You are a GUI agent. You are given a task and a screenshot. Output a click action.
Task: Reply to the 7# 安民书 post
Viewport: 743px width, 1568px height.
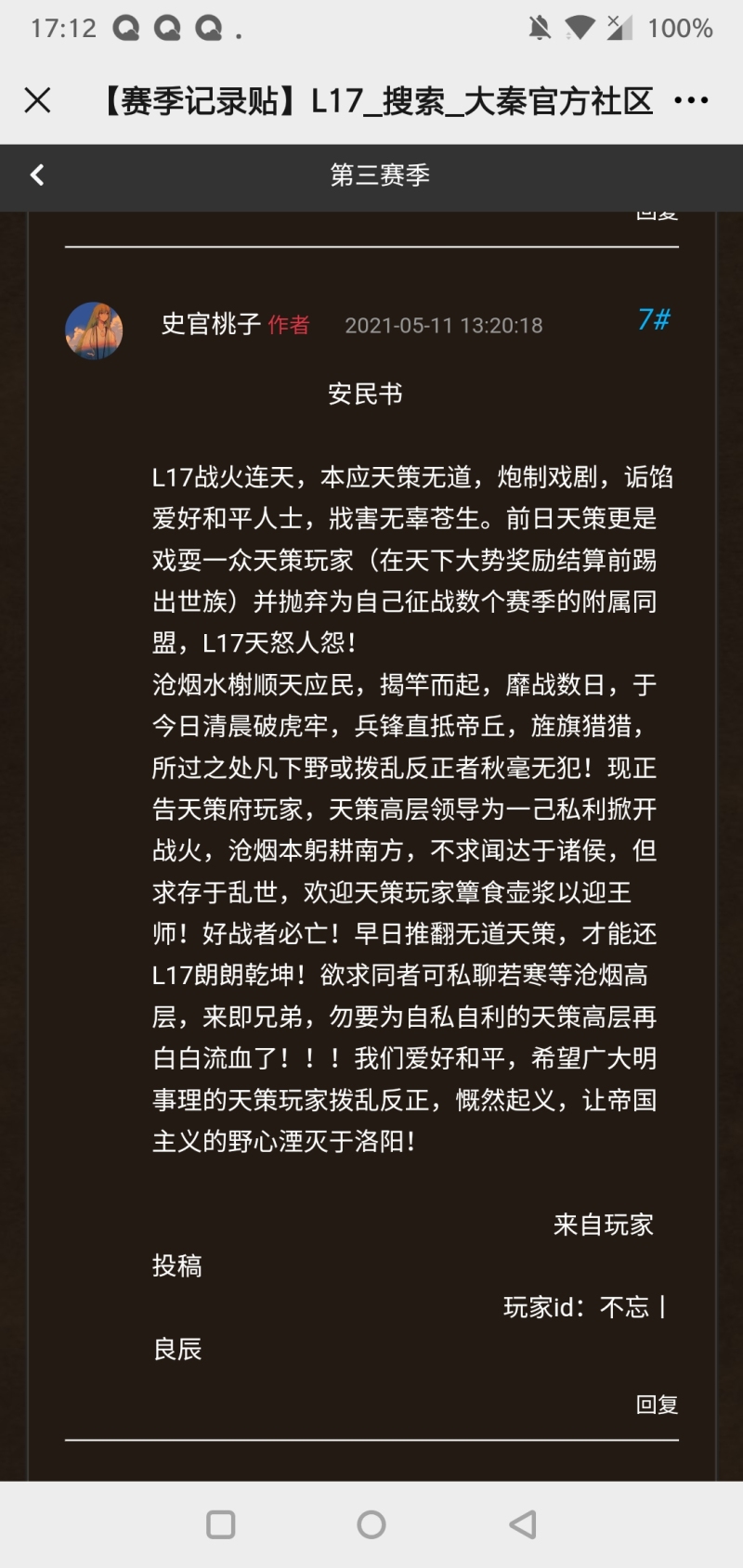[657, 1404]
